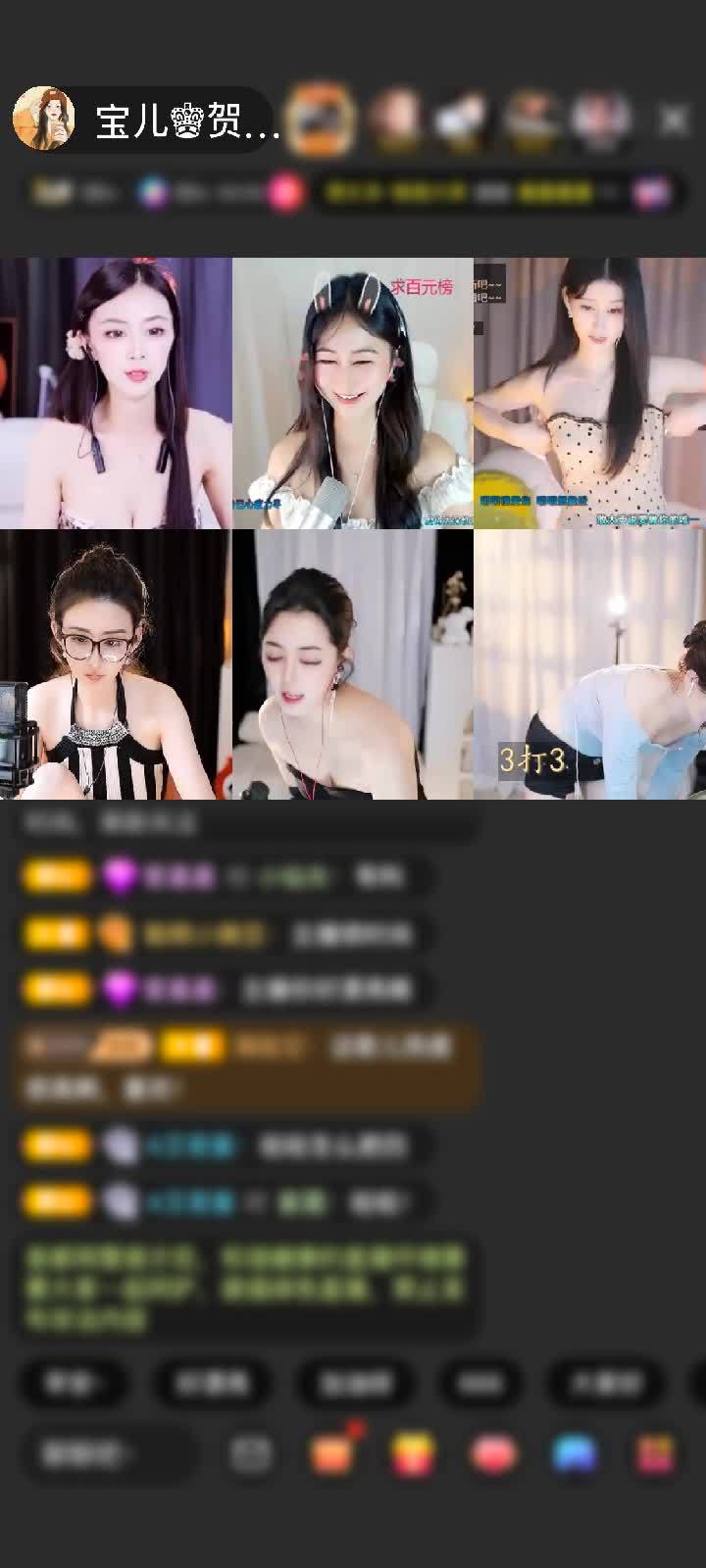Open the orange icon with red dot
The height and width of the screenshot is (1568, 706).
(x=333, y=1452)
